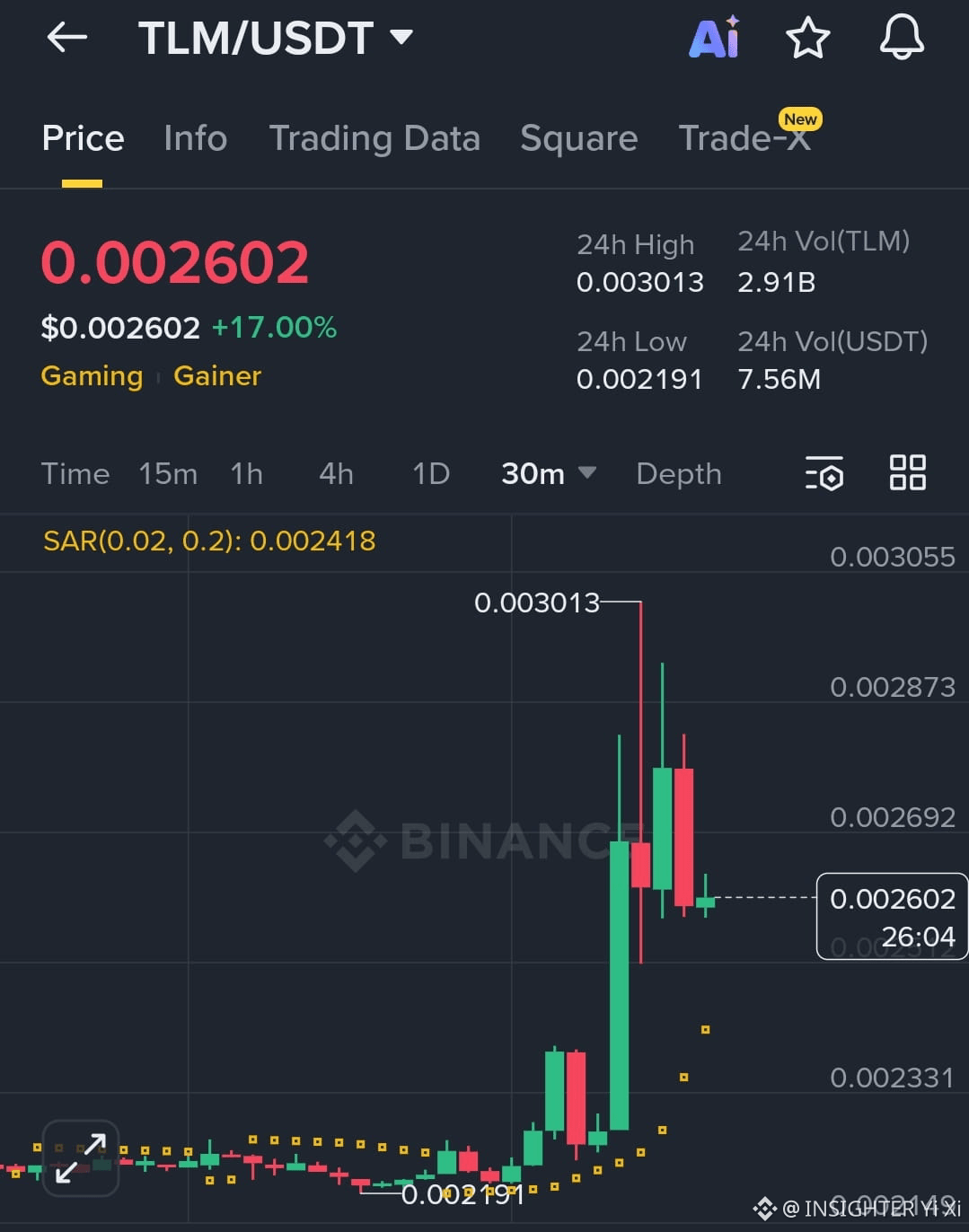
Task: Tap the back arrow icon
Action: point(66,38)
